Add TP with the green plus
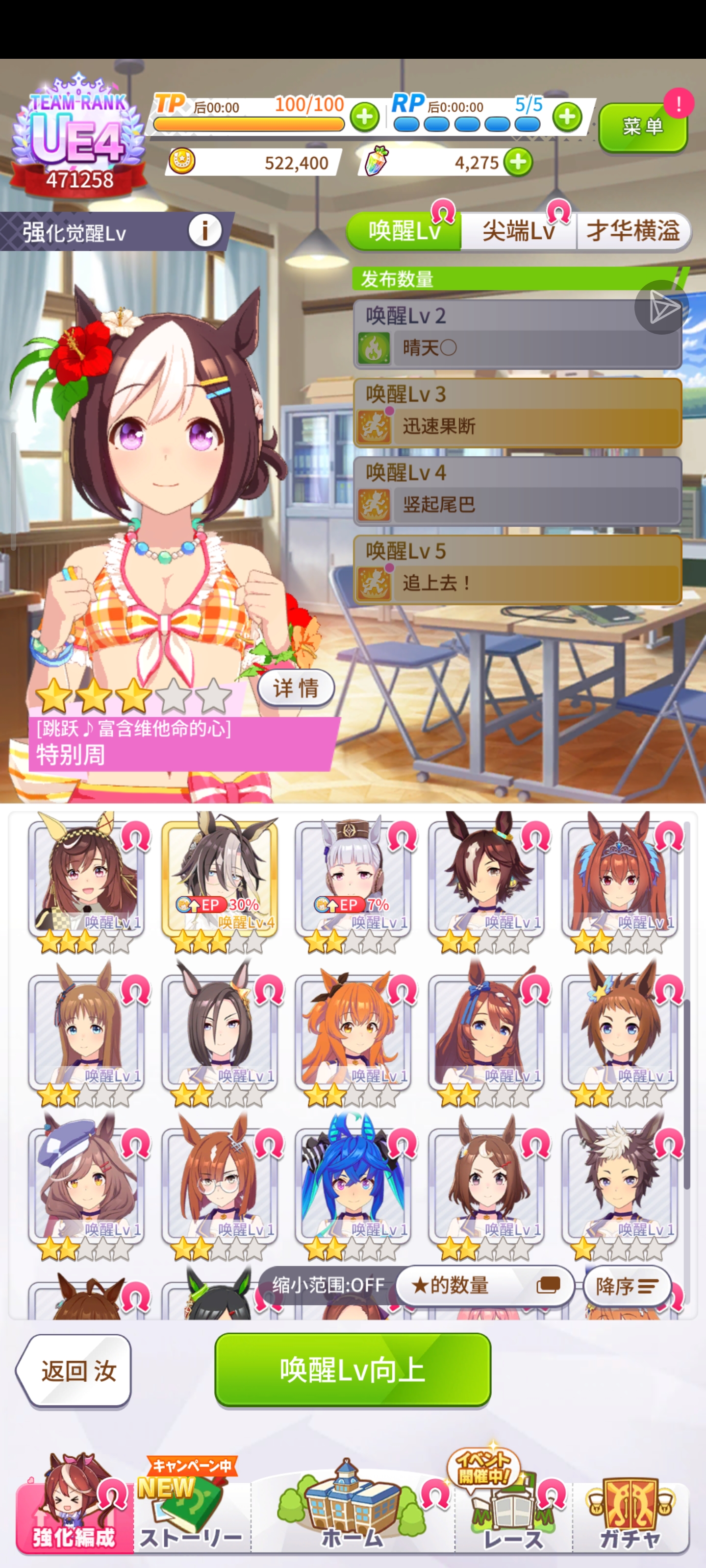The height and width of the screenshot is (1568, 706). 365,117
